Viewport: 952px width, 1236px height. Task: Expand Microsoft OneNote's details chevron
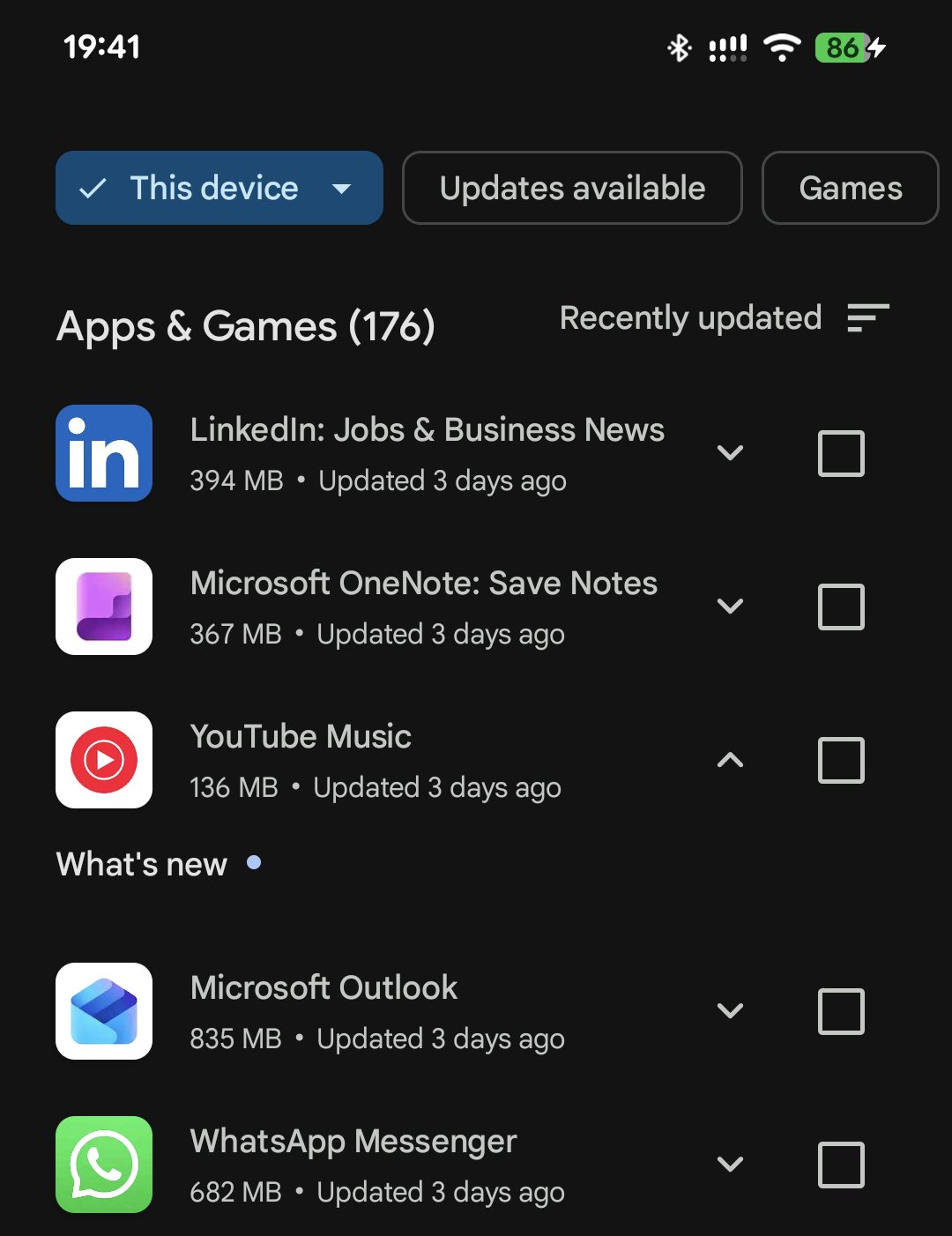[730, 607]
